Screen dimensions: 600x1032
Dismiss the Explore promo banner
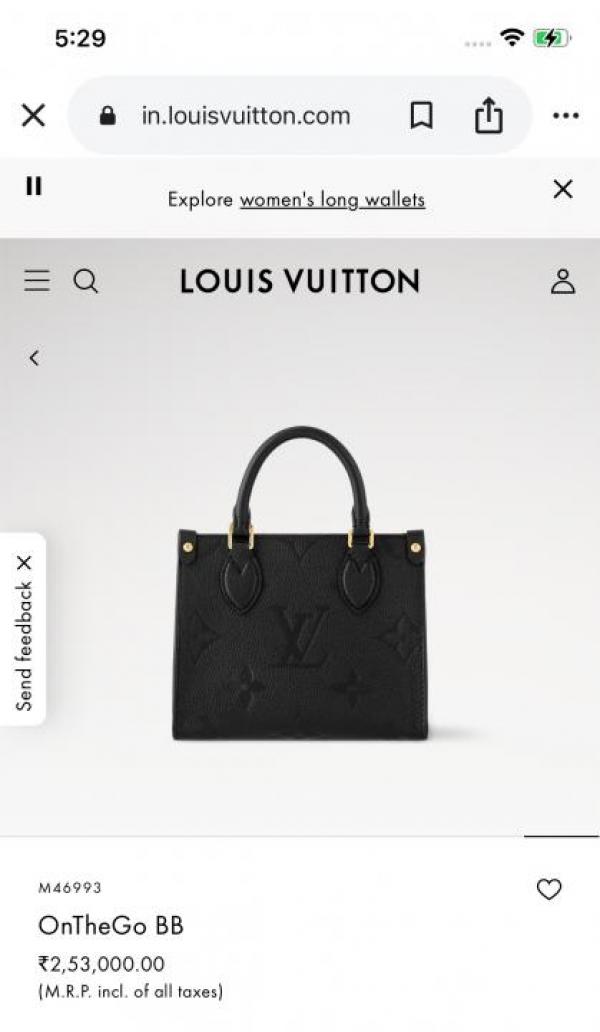click(563, 188)
